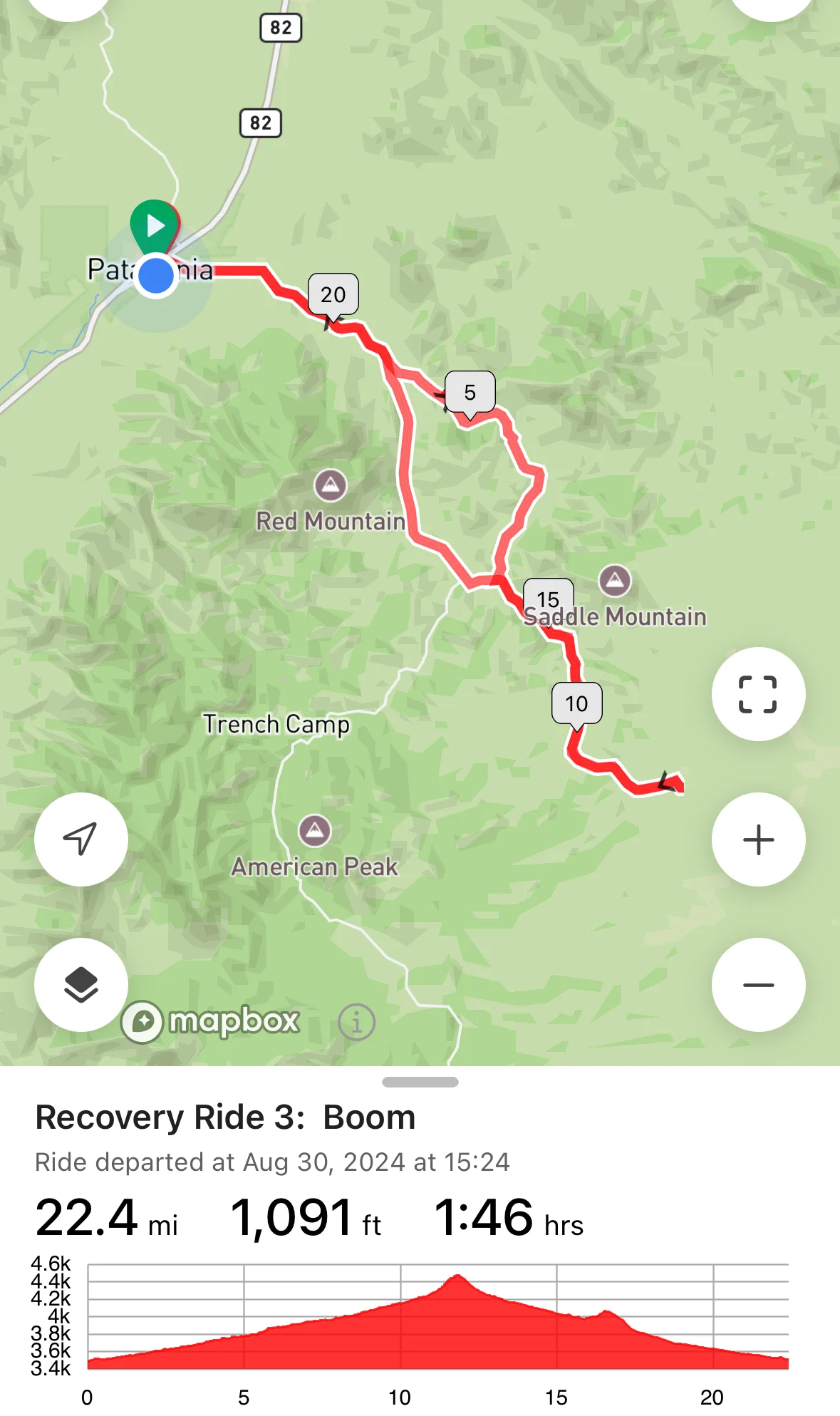This screenshot has height=1416, width=840.
Task: Expand map to full screen
Action: click(x=758, y=694)
